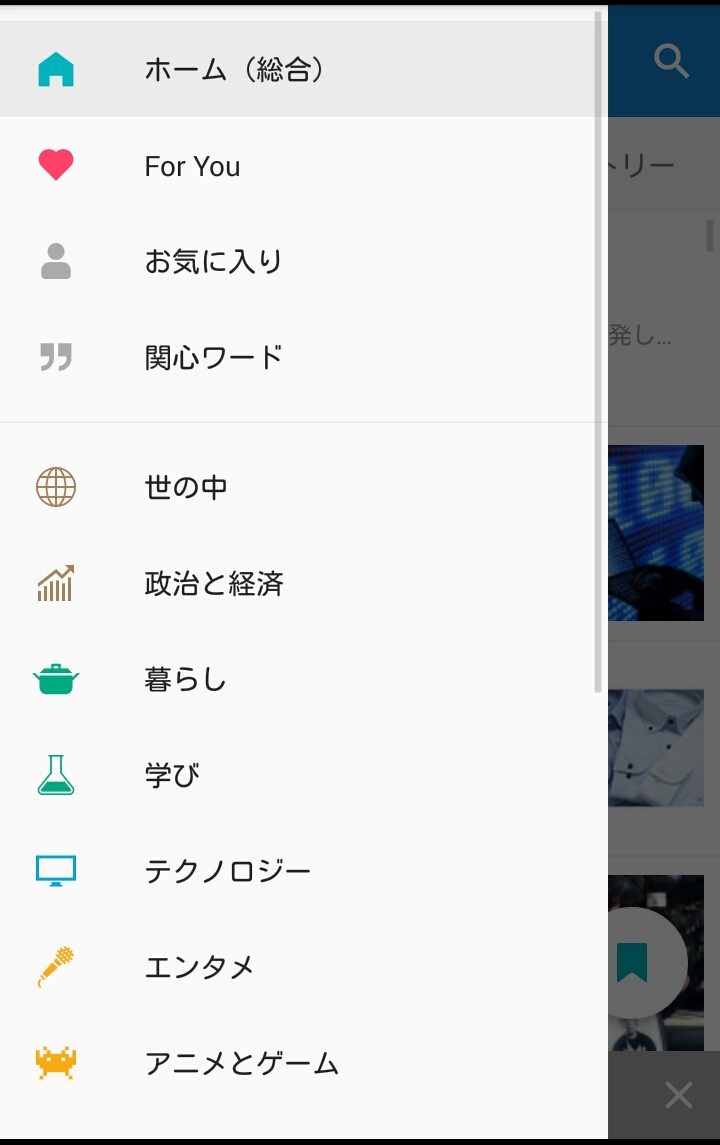Go to 関心ワード
Viewport: 720px width, 1145px height.
(213, 357)
